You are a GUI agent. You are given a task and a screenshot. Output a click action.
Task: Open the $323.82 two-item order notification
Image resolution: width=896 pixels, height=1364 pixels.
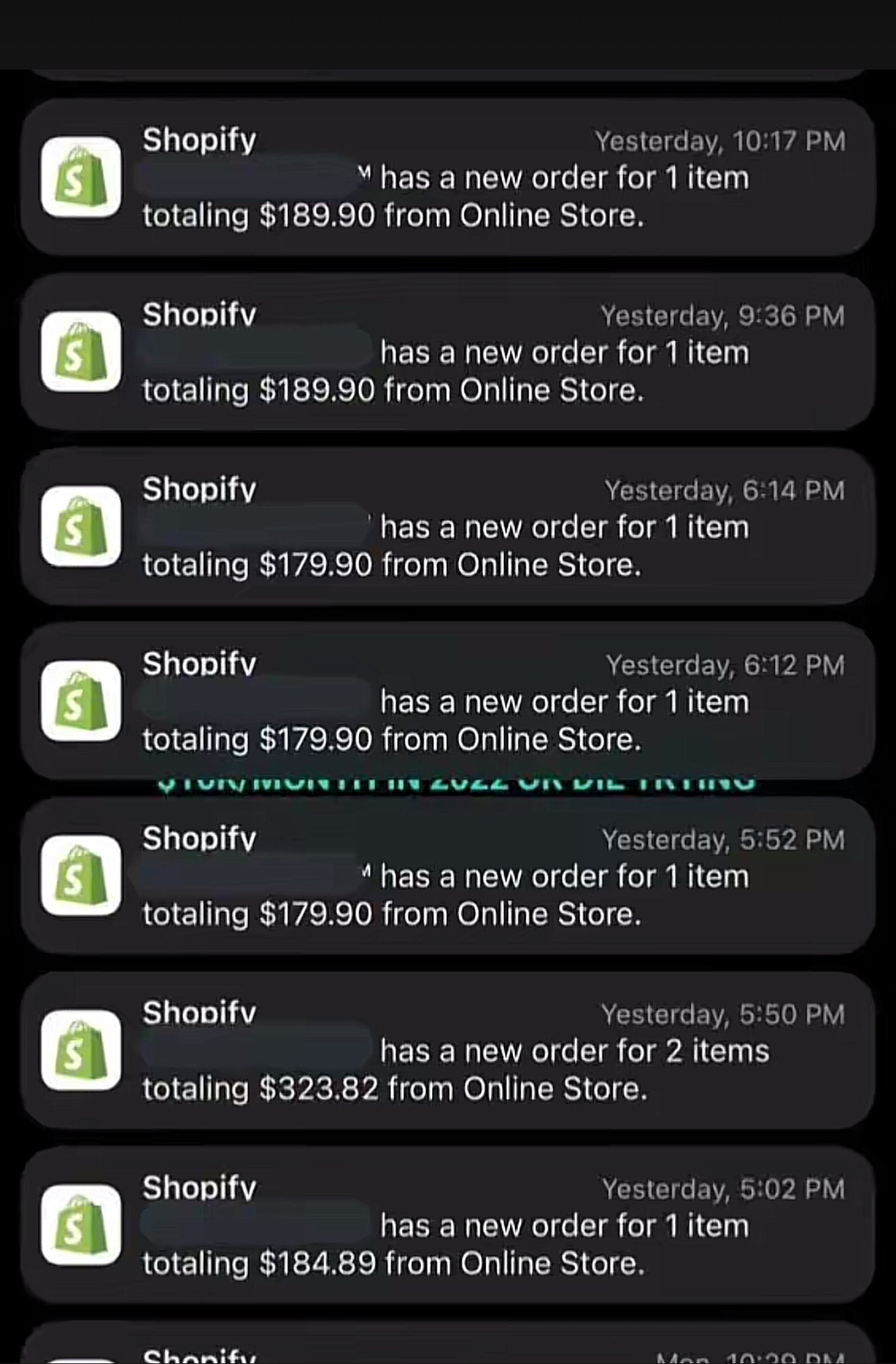[x=448, y=1050]
